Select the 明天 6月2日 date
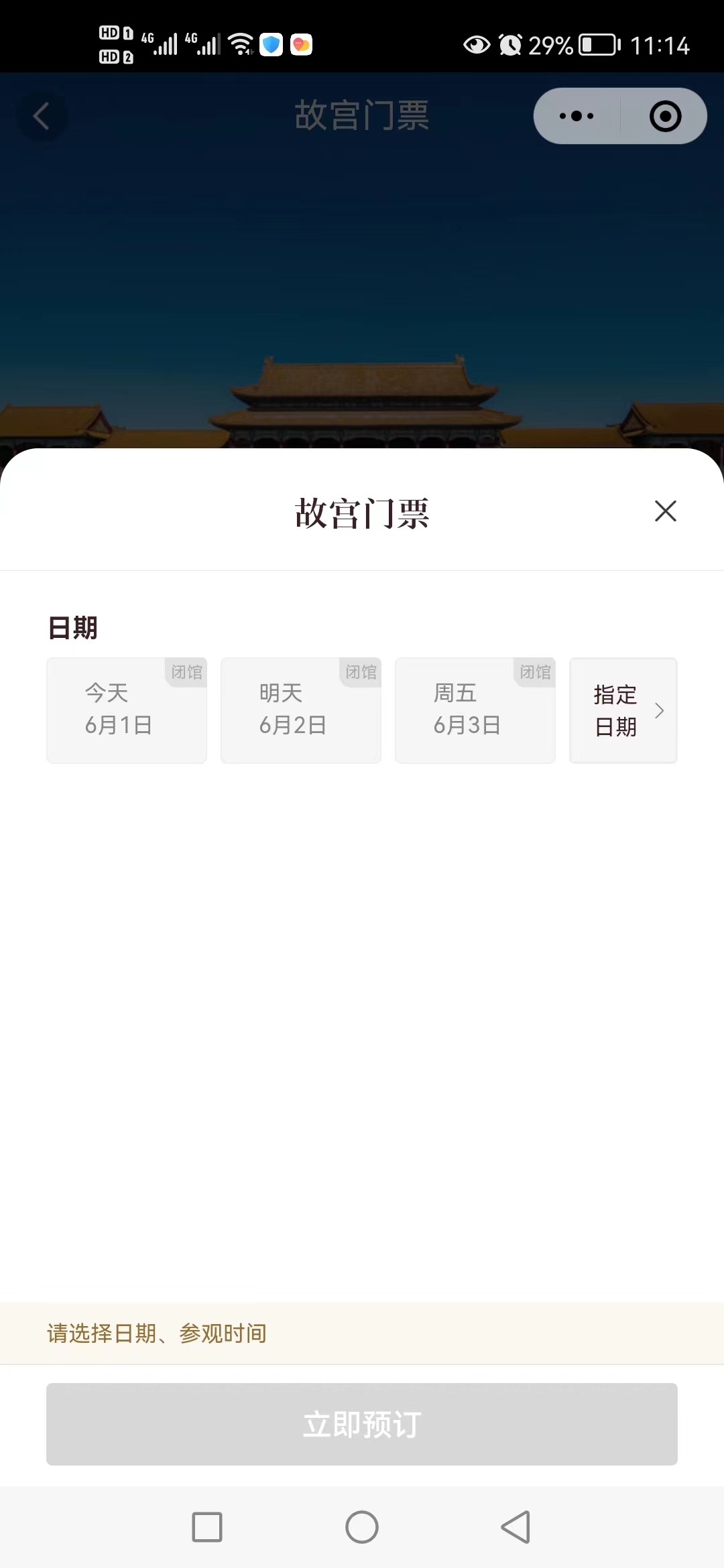724x1568 pixels. (x=301, y=710)
